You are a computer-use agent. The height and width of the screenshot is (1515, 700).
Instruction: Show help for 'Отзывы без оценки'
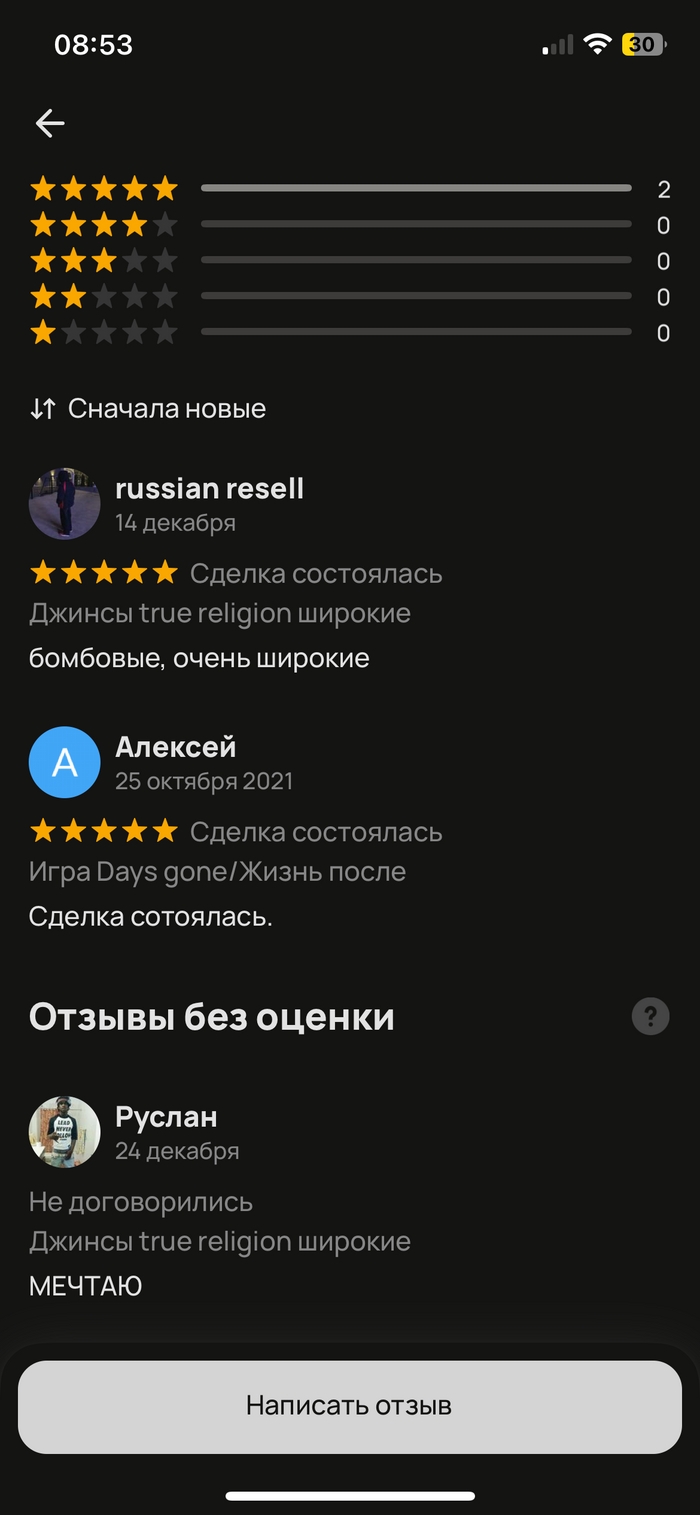pyautogui.click(x=650, y=1017)
